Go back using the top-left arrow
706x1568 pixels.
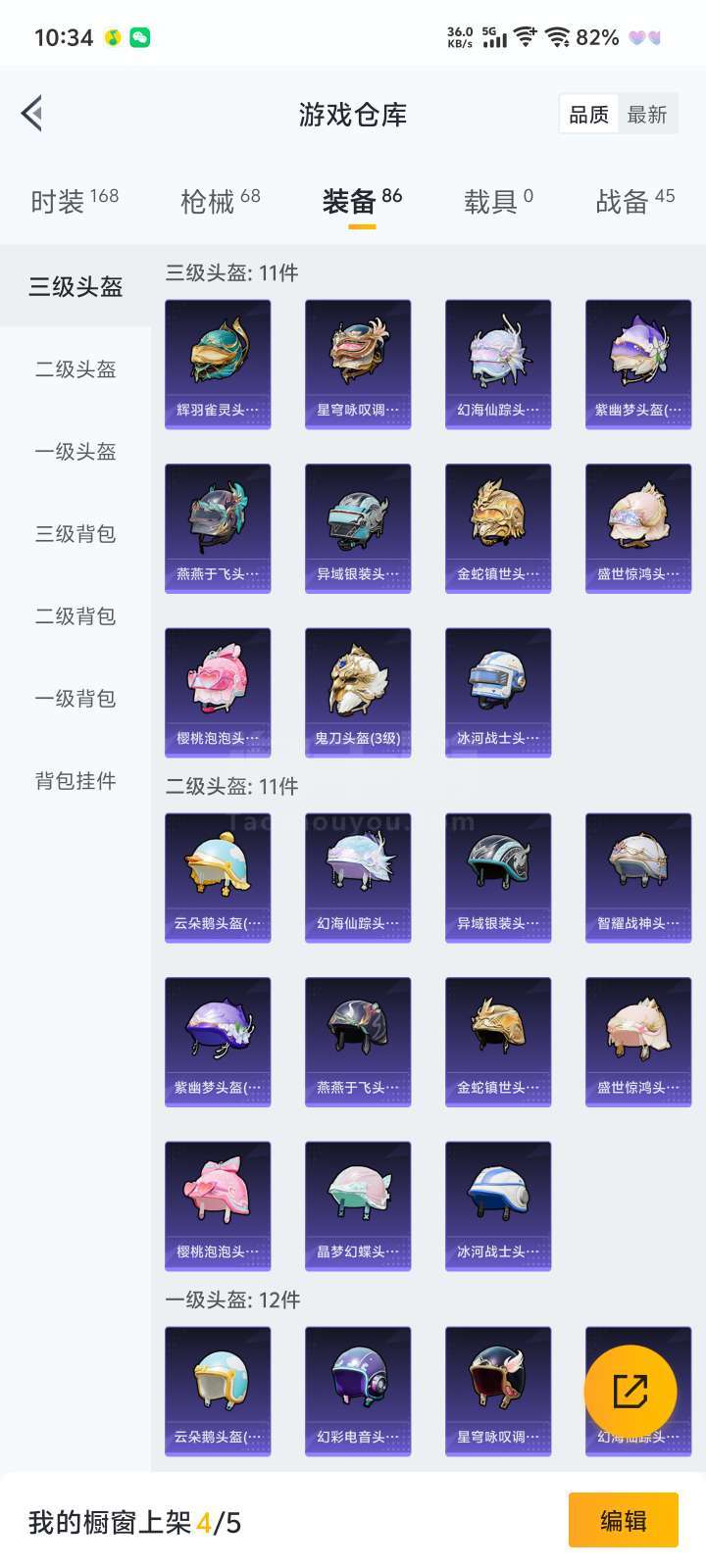point(32,114)
